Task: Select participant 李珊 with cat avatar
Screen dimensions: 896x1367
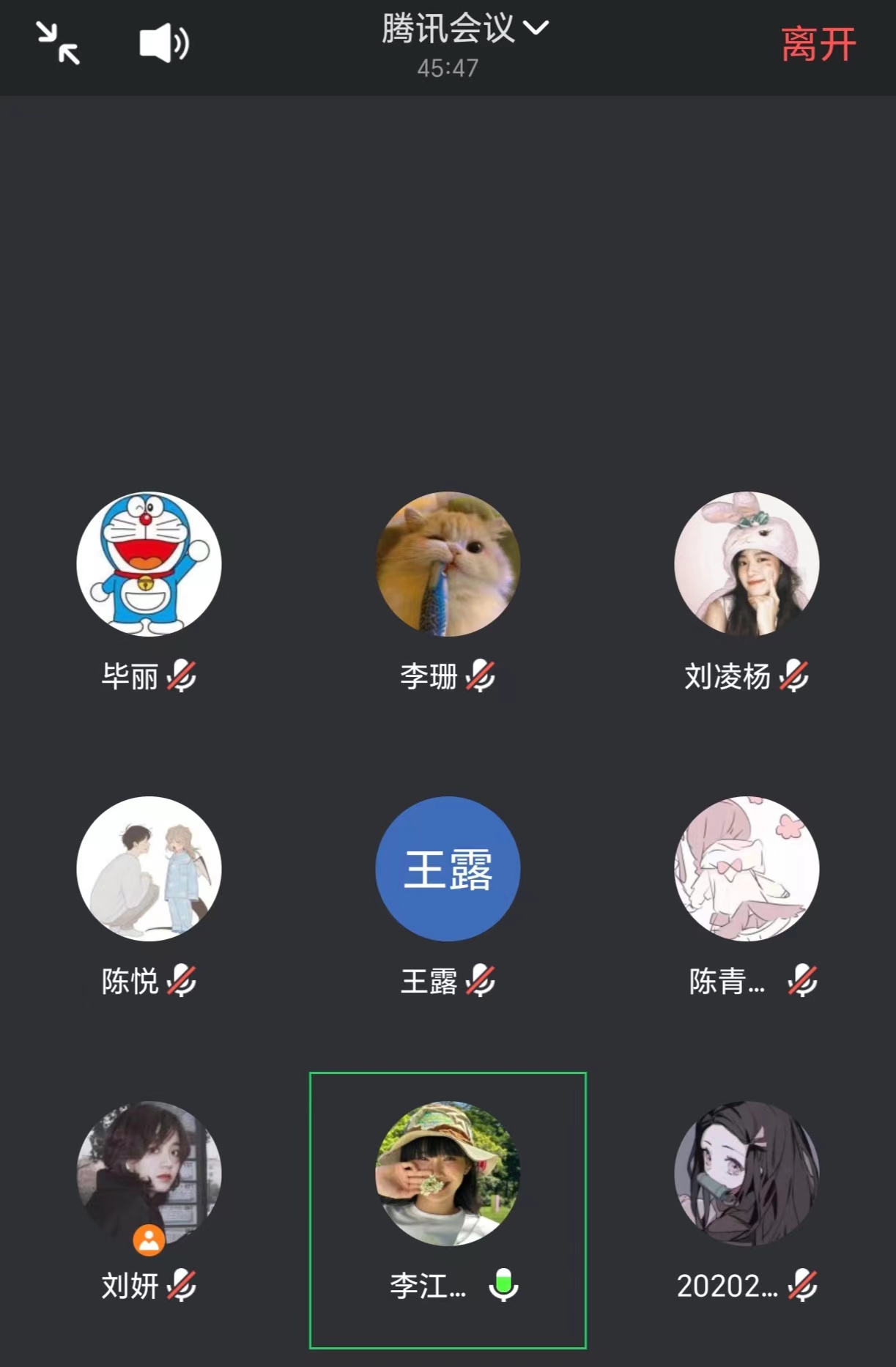Action: [x=448, y=564]
